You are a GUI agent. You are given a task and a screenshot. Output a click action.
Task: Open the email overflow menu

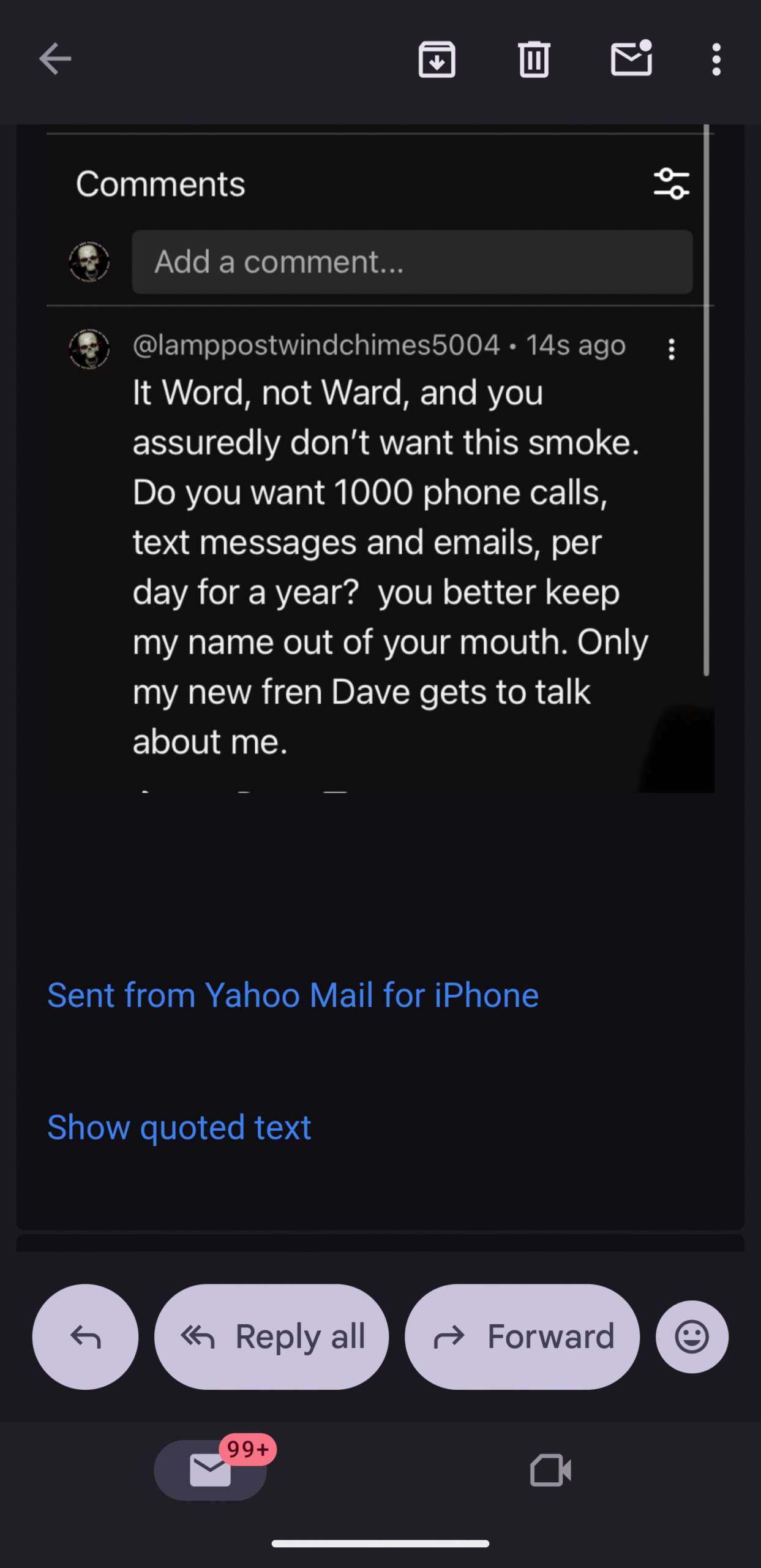(x=716, y=59)
